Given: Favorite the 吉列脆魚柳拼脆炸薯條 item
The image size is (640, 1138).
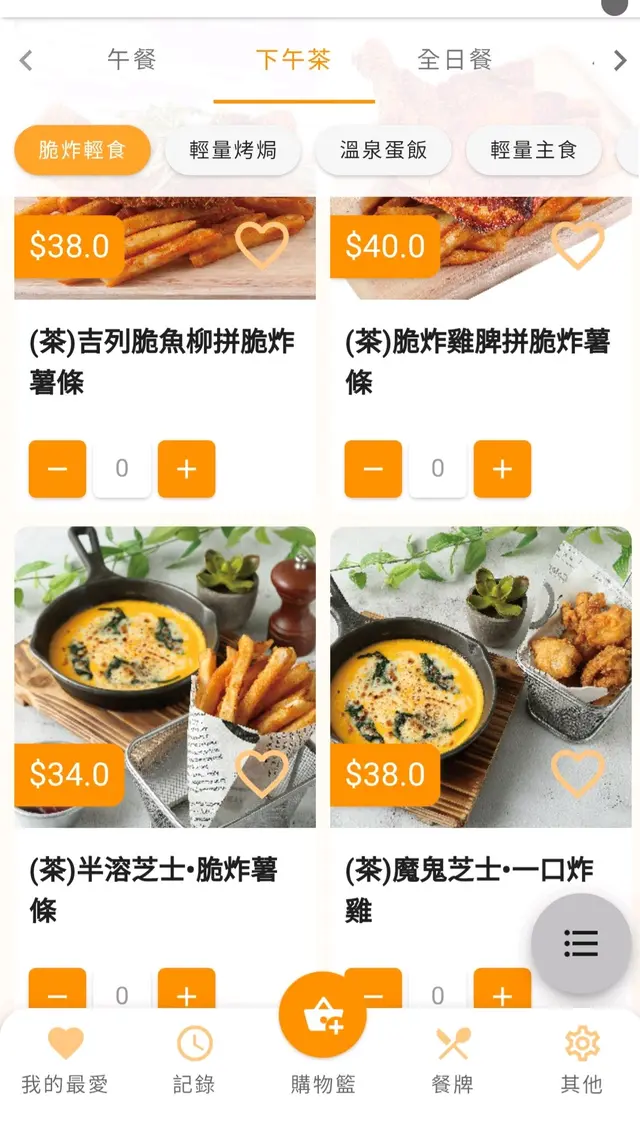Looking at the screenshot, I should pyautogui.click(x=262, y=246).
